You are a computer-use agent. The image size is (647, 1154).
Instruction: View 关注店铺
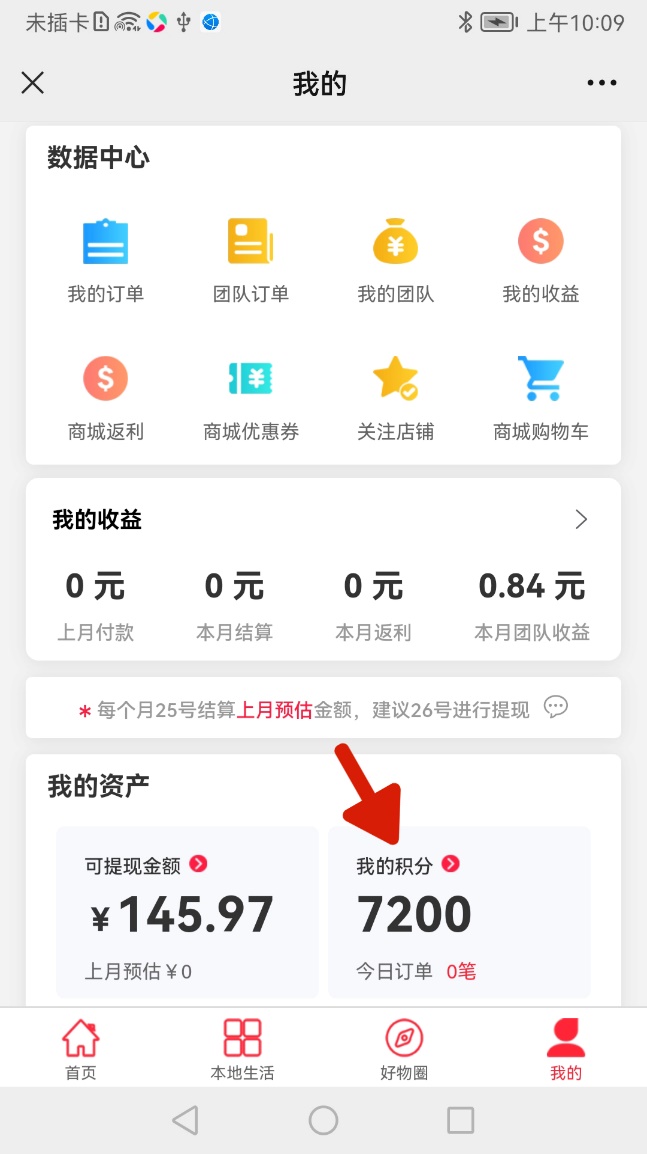[396, 396]
